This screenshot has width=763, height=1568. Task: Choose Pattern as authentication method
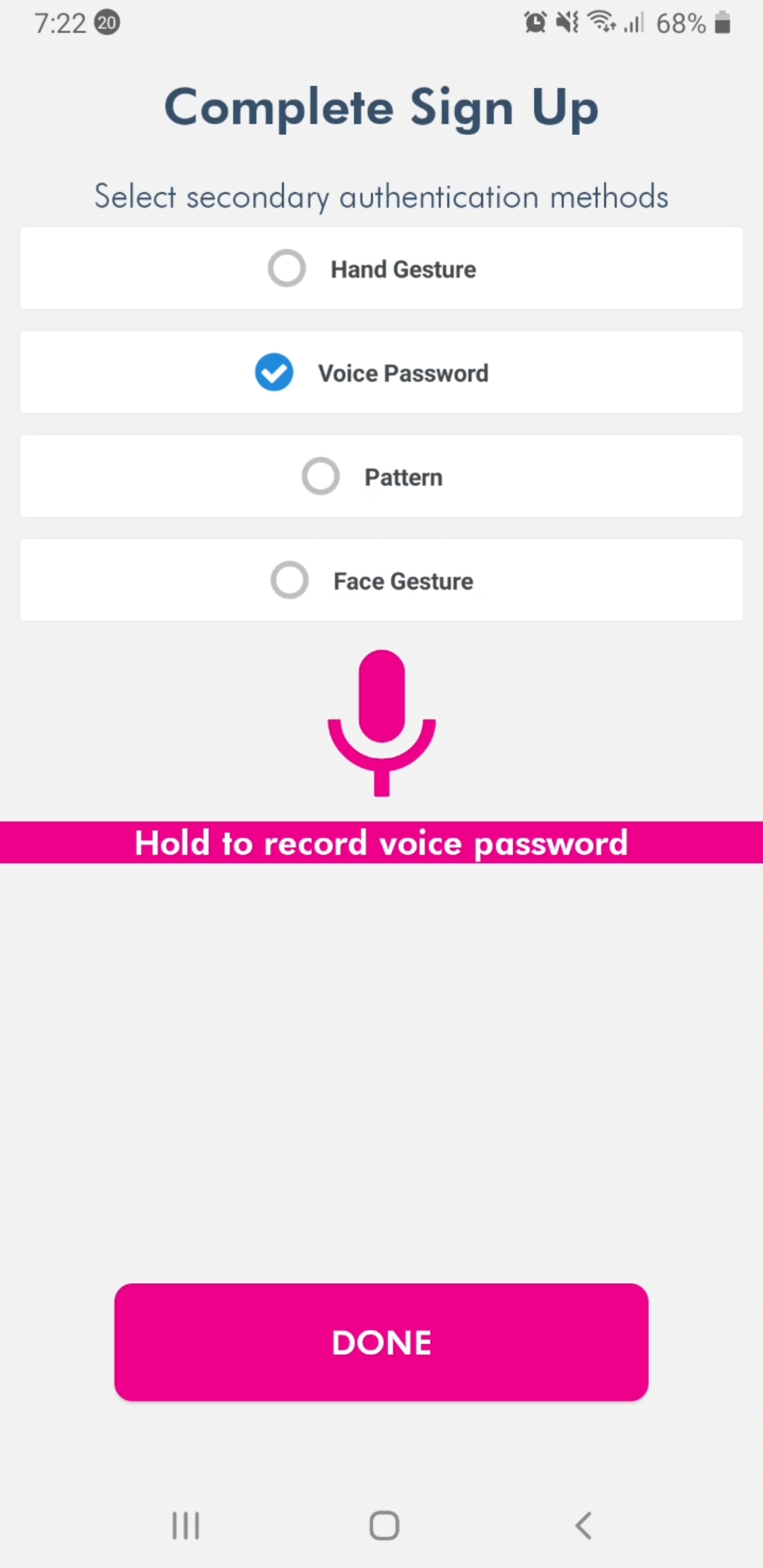coord(321,476)
